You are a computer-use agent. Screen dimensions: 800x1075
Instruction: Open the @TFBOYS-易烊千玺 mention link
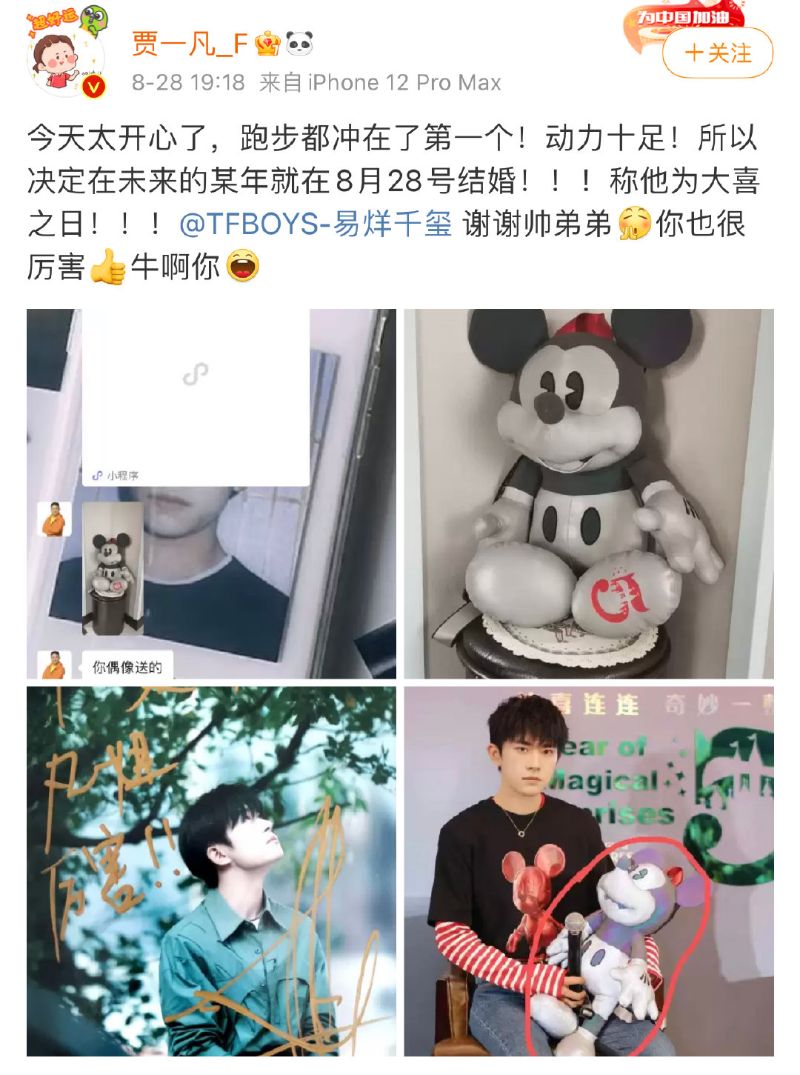(x=318, y=224)
